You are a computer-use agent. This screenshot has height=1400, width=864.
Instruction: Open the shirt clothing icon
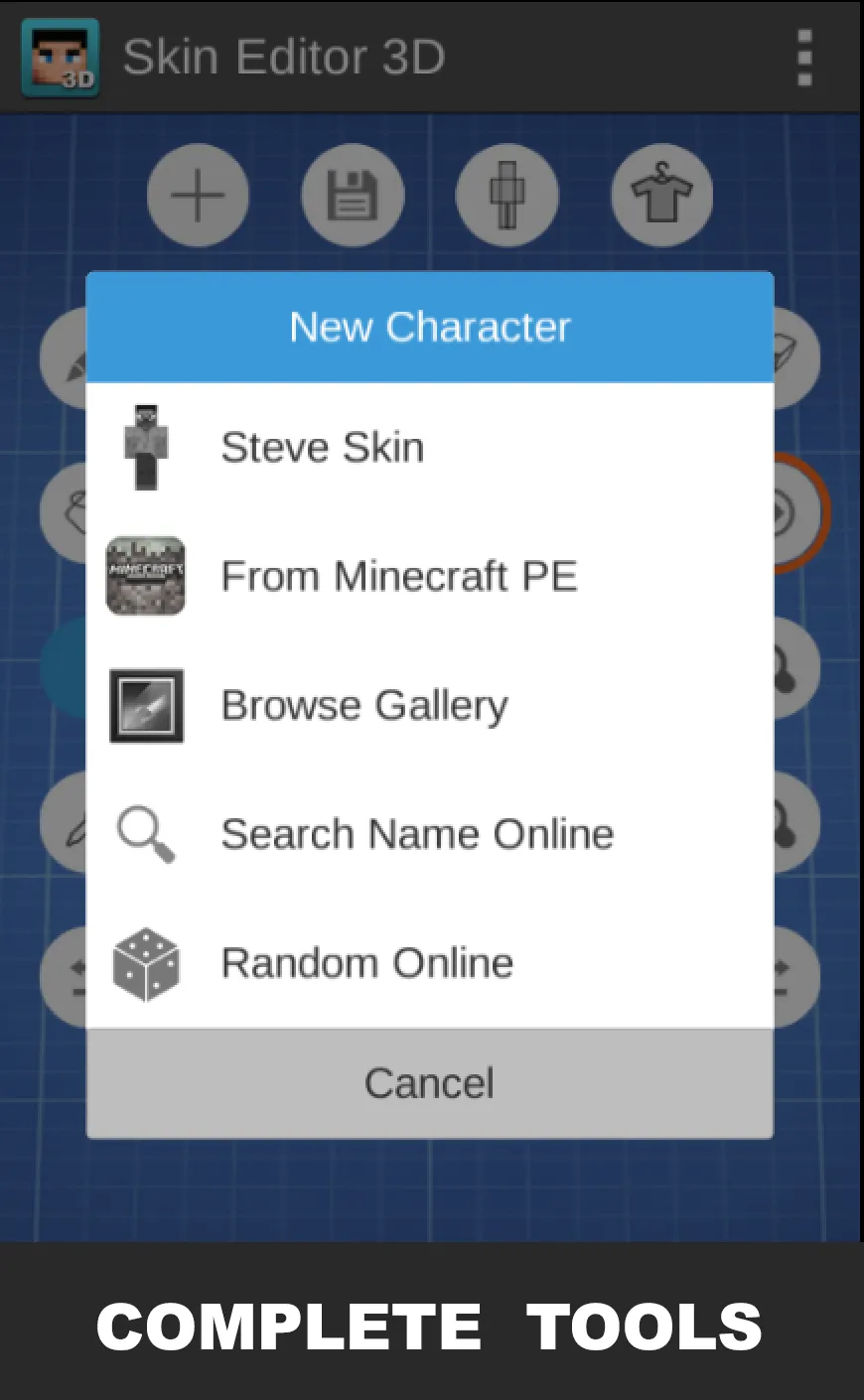(x=661, y=195)
